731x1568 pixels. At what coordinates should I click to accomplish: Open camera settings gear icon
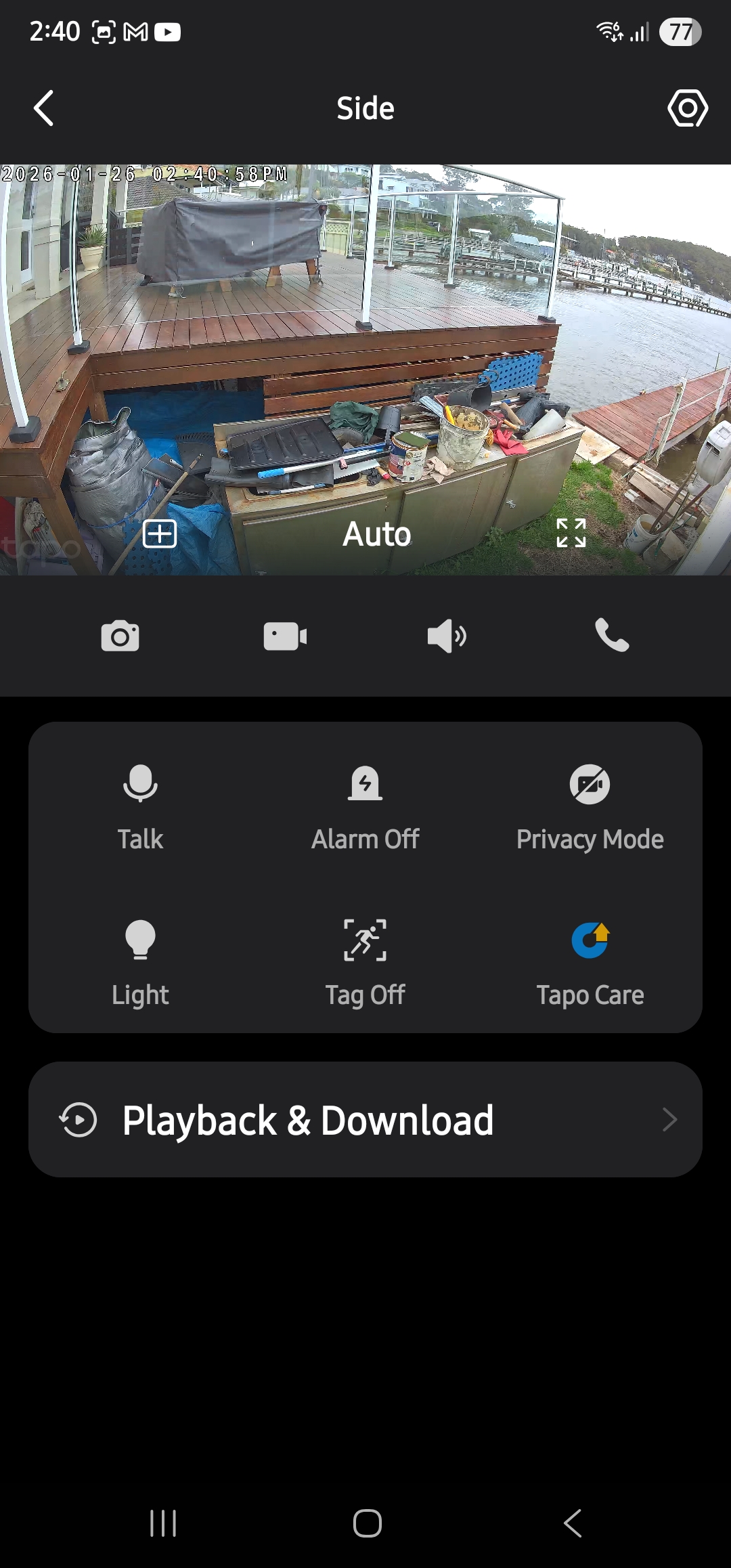687,108
